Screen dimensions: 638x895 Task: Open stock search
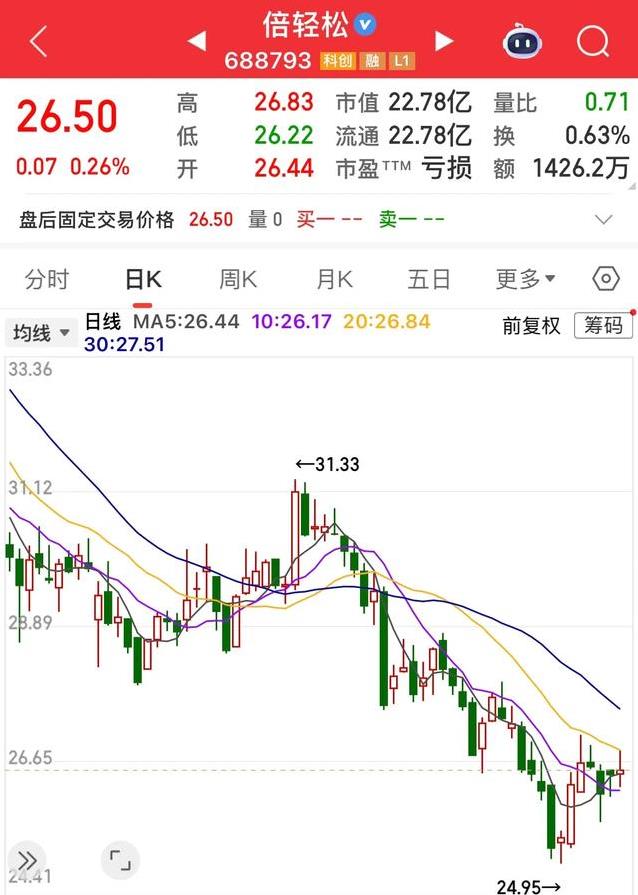[x=593, y=41]
